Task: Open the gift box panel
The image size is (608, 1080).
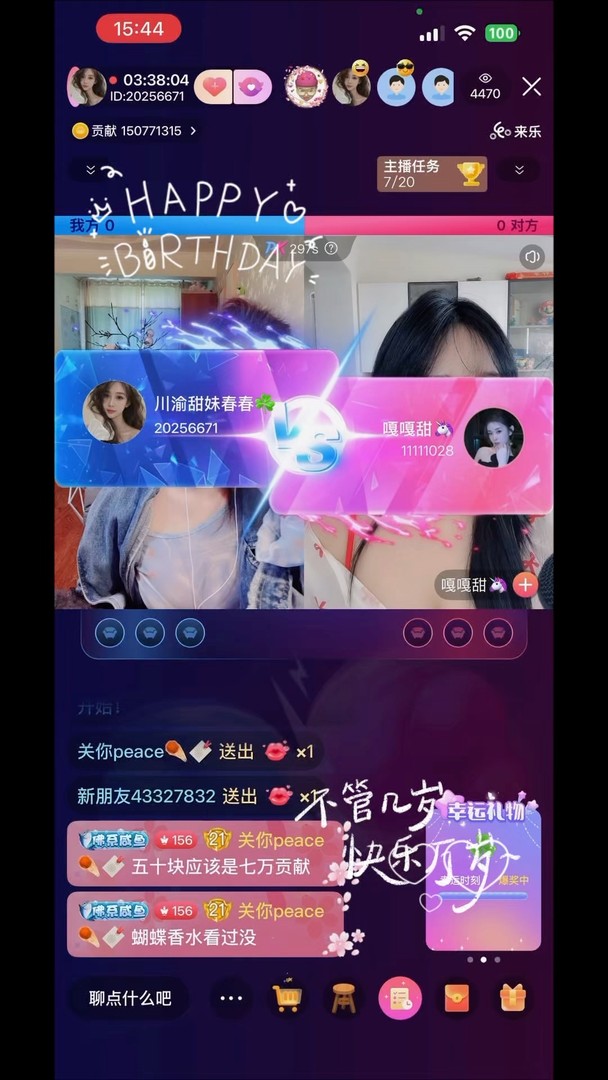Action: [513, 997]
